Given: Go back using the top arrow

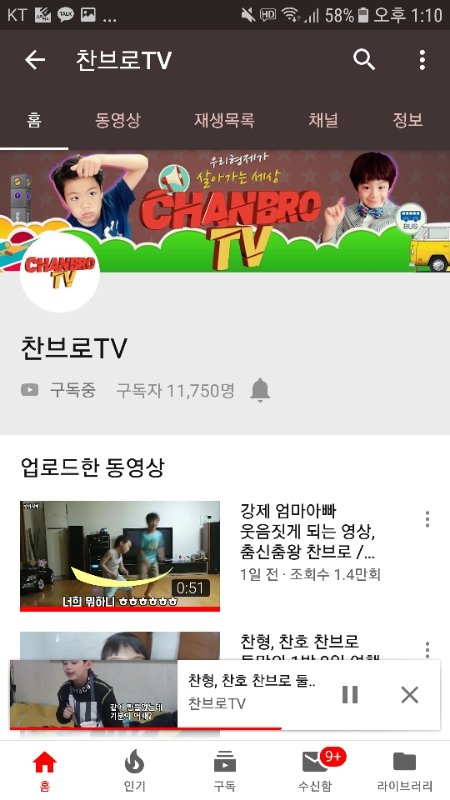Looking at the screenshot, I should pos(35,60).
